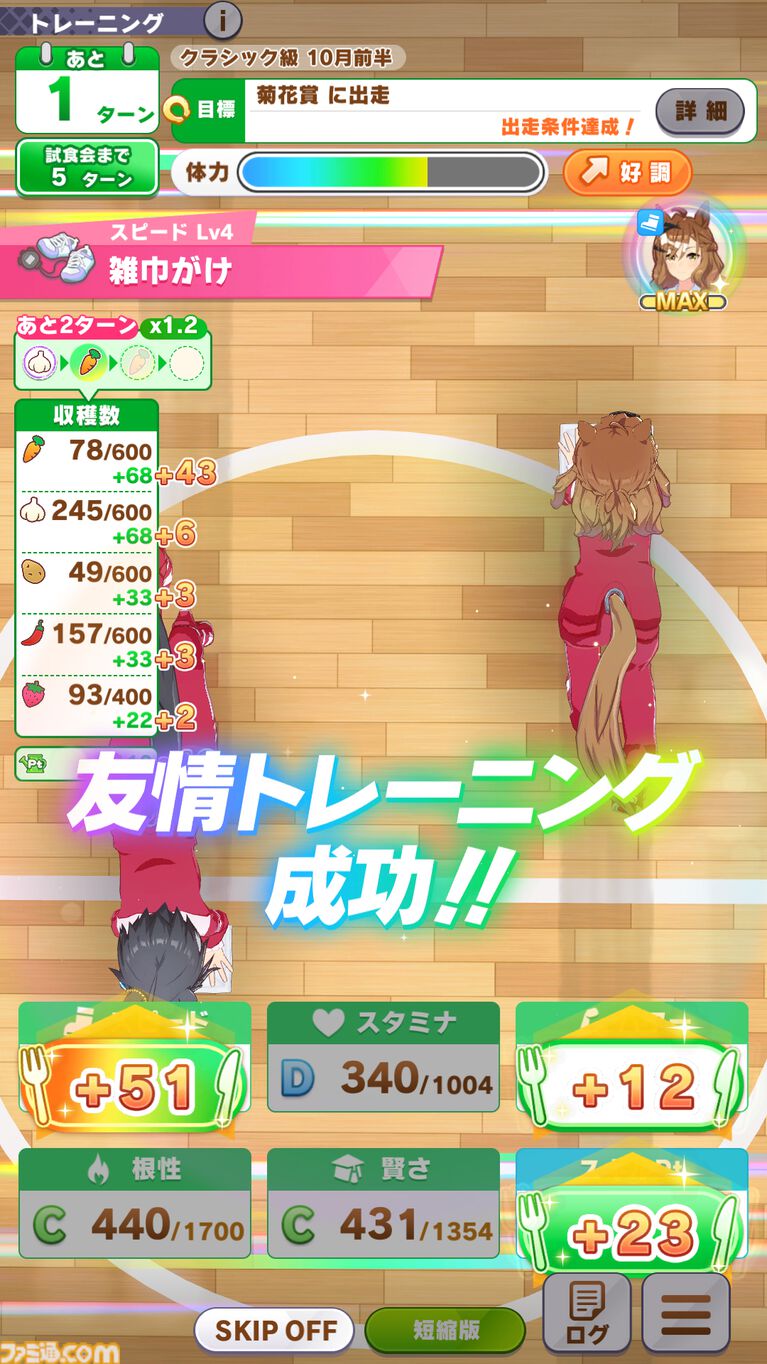Tap the 詳細 details button
Viewport: 767px width, 1364px height.
(x=700, y=111)
